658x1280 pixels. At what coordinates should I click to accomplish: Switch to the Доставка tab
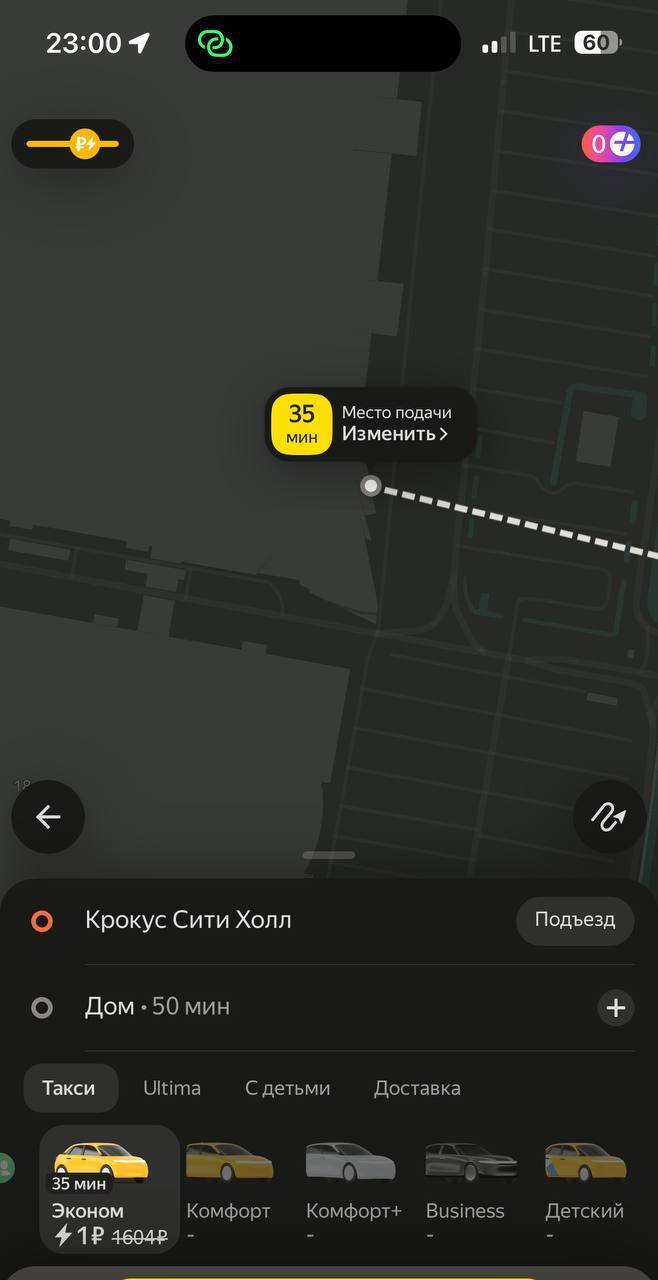(x=417, y=1088)
